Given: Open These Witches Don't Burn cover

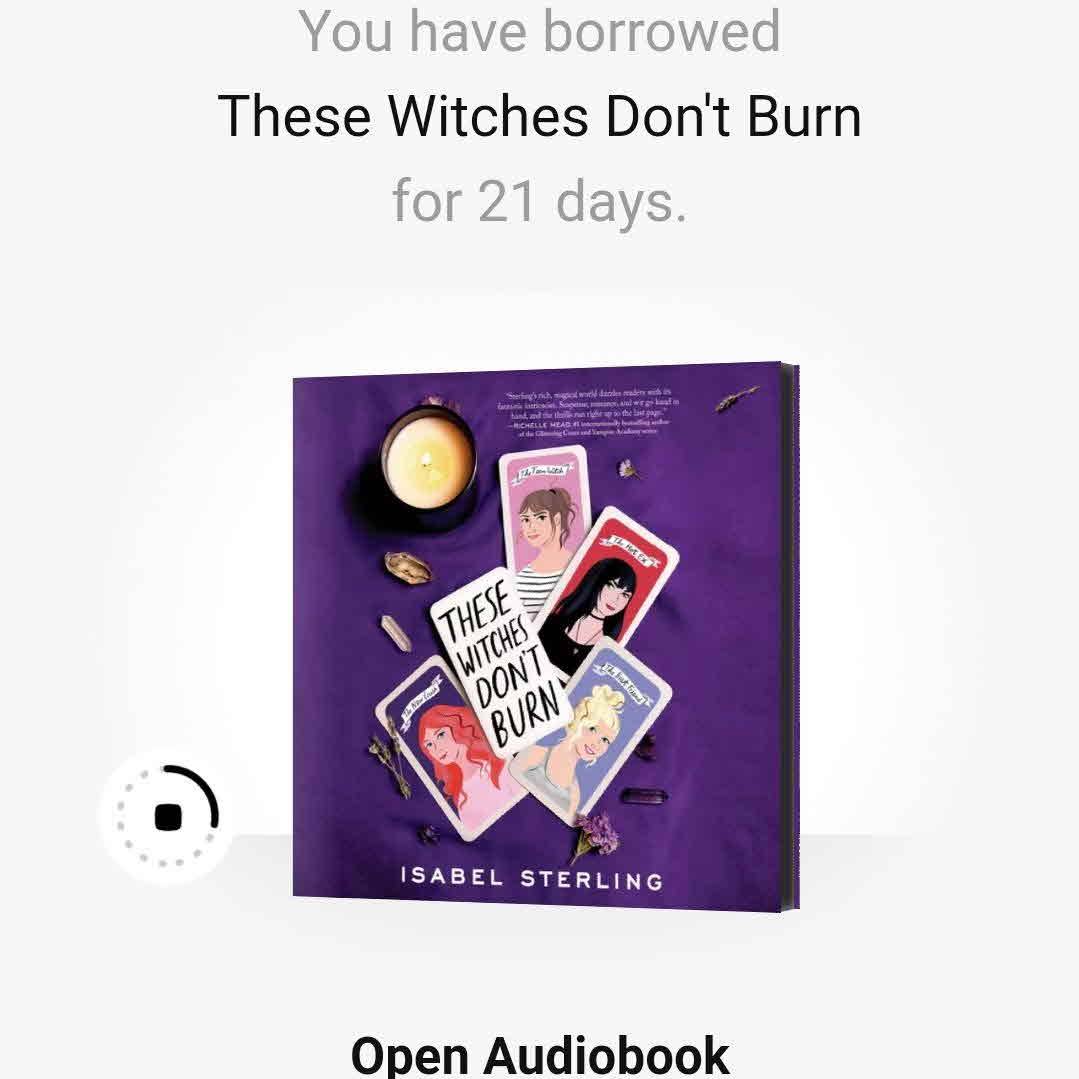Looking at the screenshot, I should click(545, 637).
